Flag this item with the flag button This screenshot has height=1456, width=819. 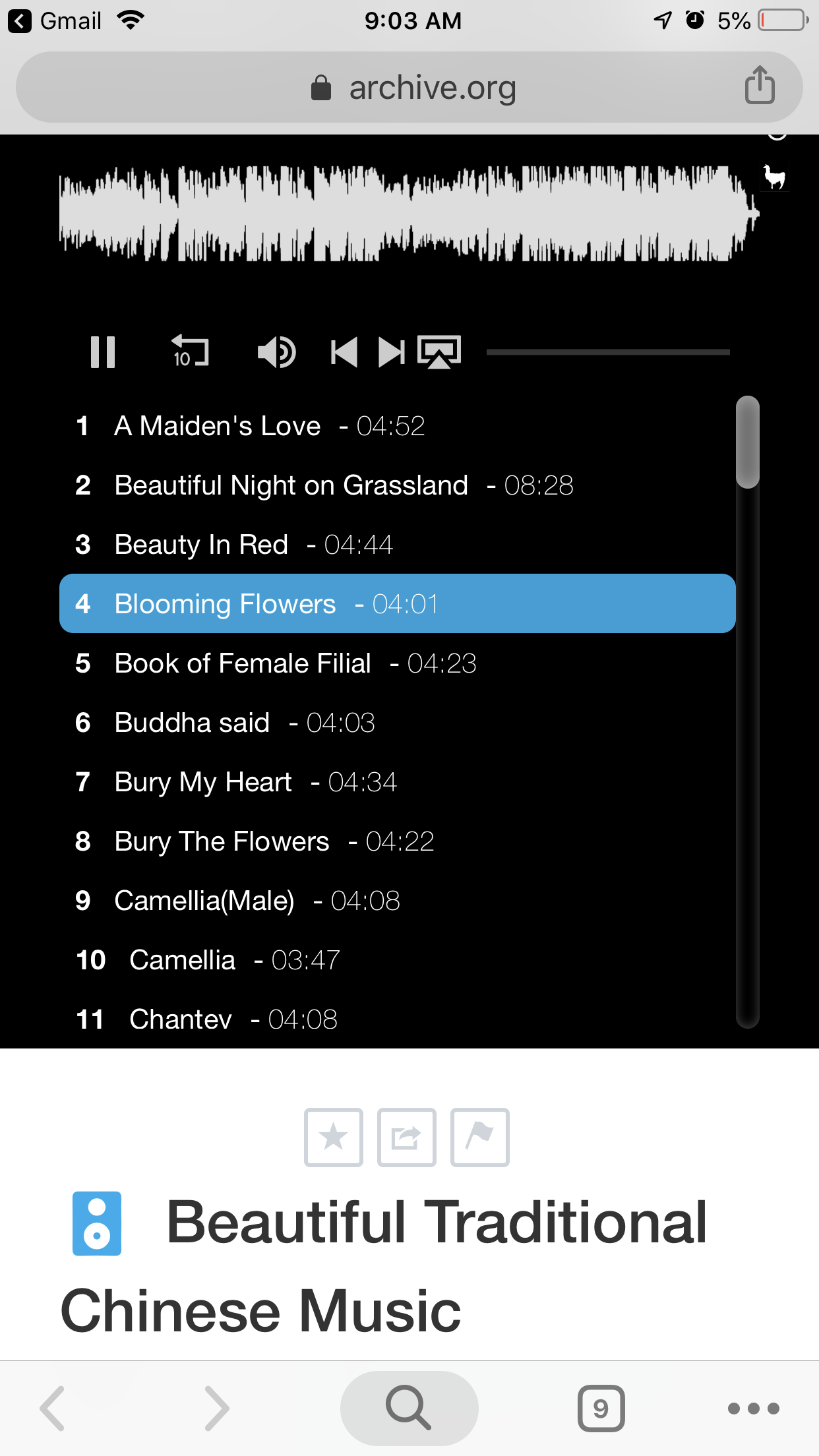click(x=480, y=1137)
